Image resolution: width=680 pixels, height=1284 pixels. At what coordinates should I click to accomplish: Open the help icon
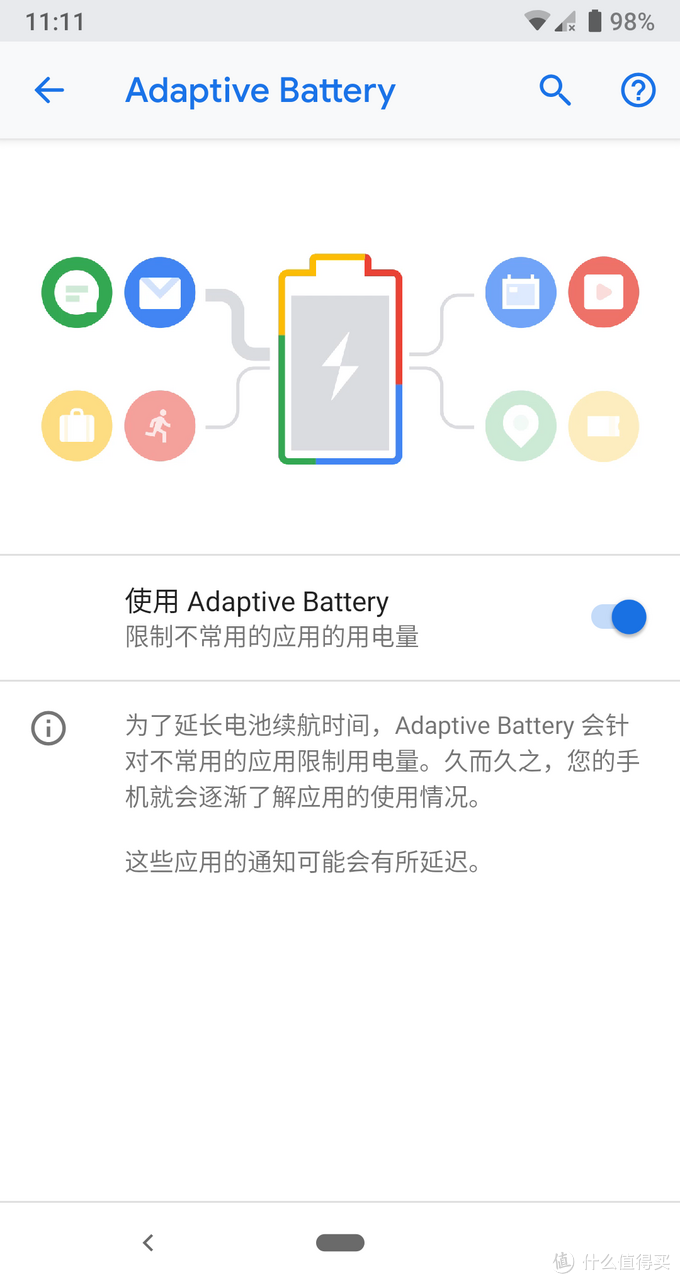pyautogui.click(x=638, y=91)
